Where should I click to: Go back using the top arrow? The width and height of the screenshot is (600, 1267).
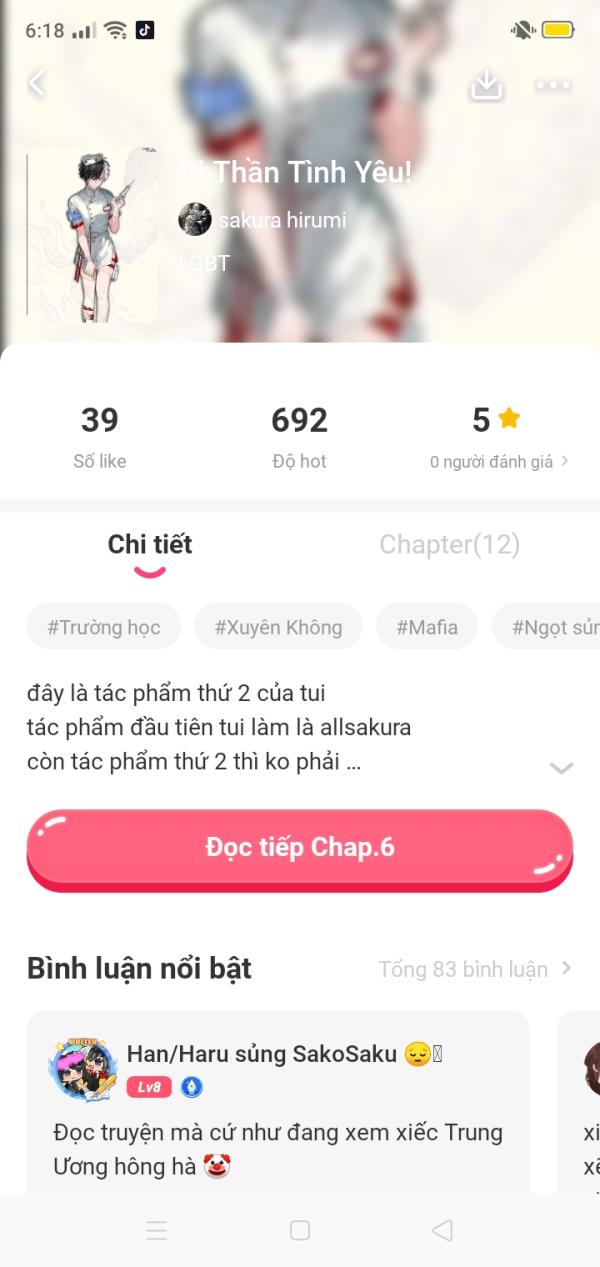37,84
